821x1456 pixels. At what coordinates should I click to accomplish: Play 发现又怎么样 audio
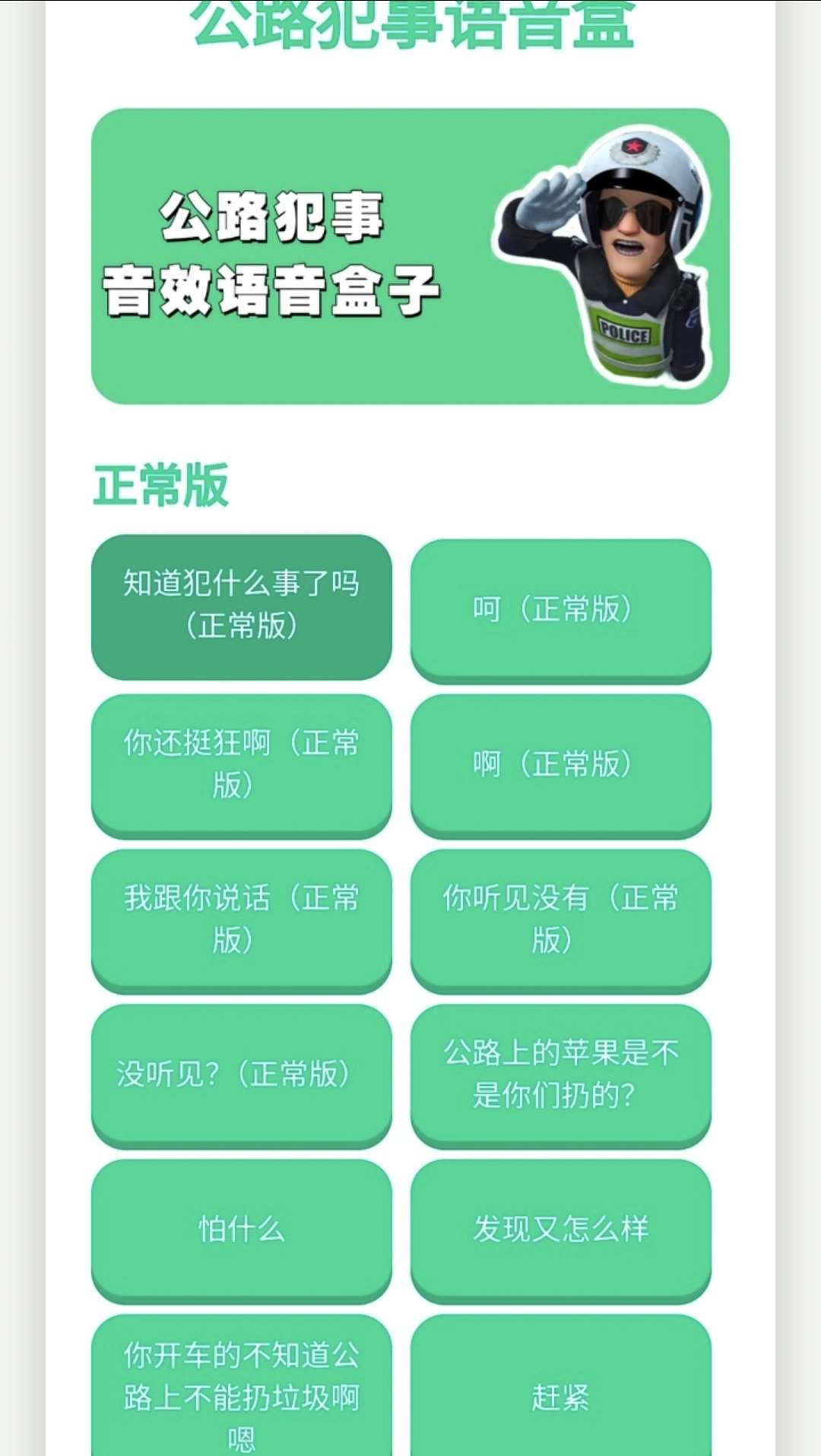point(560,1229)
